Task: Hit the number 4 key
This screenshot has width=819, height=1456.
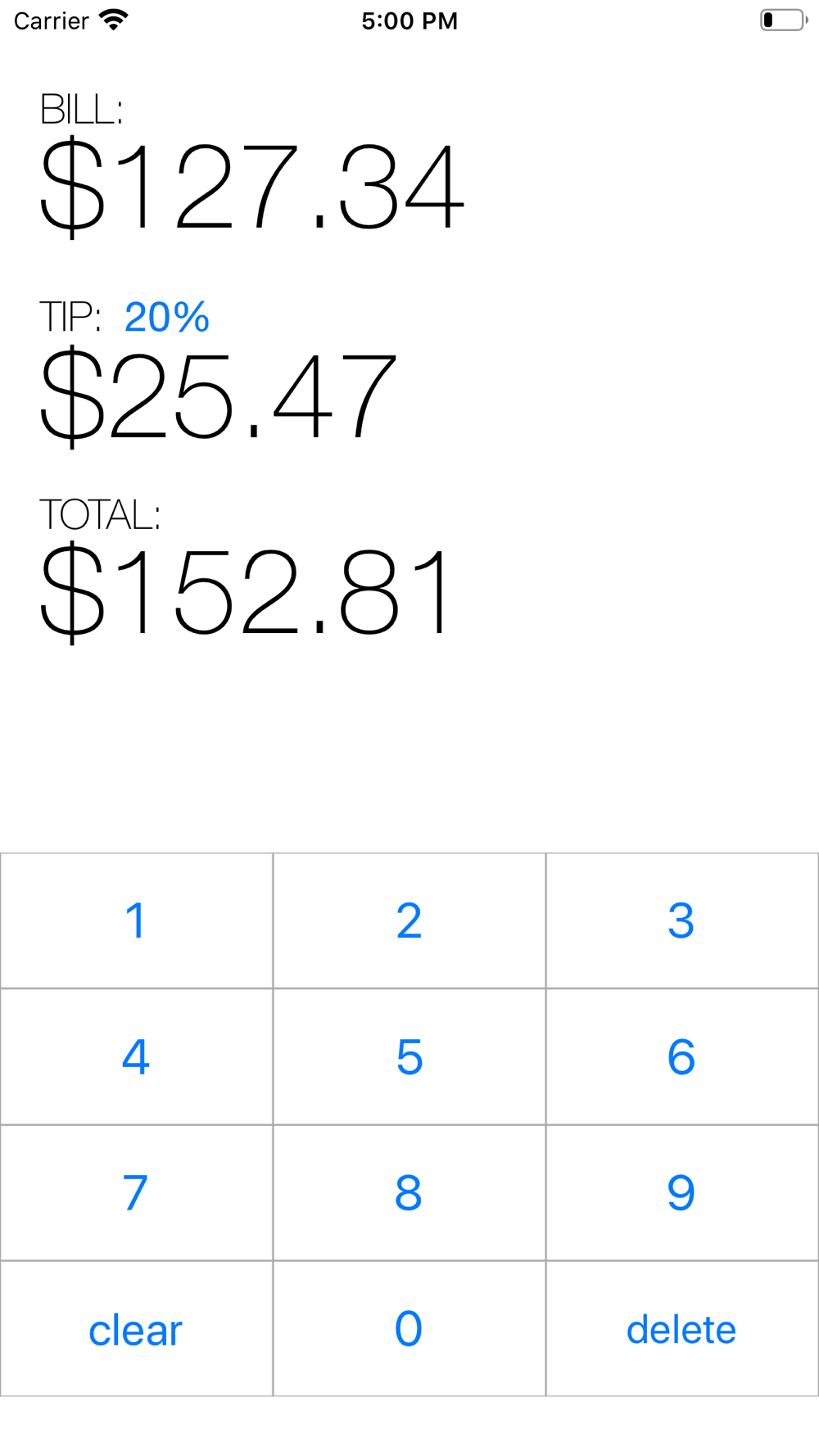Action: [x=137, y=1056]
